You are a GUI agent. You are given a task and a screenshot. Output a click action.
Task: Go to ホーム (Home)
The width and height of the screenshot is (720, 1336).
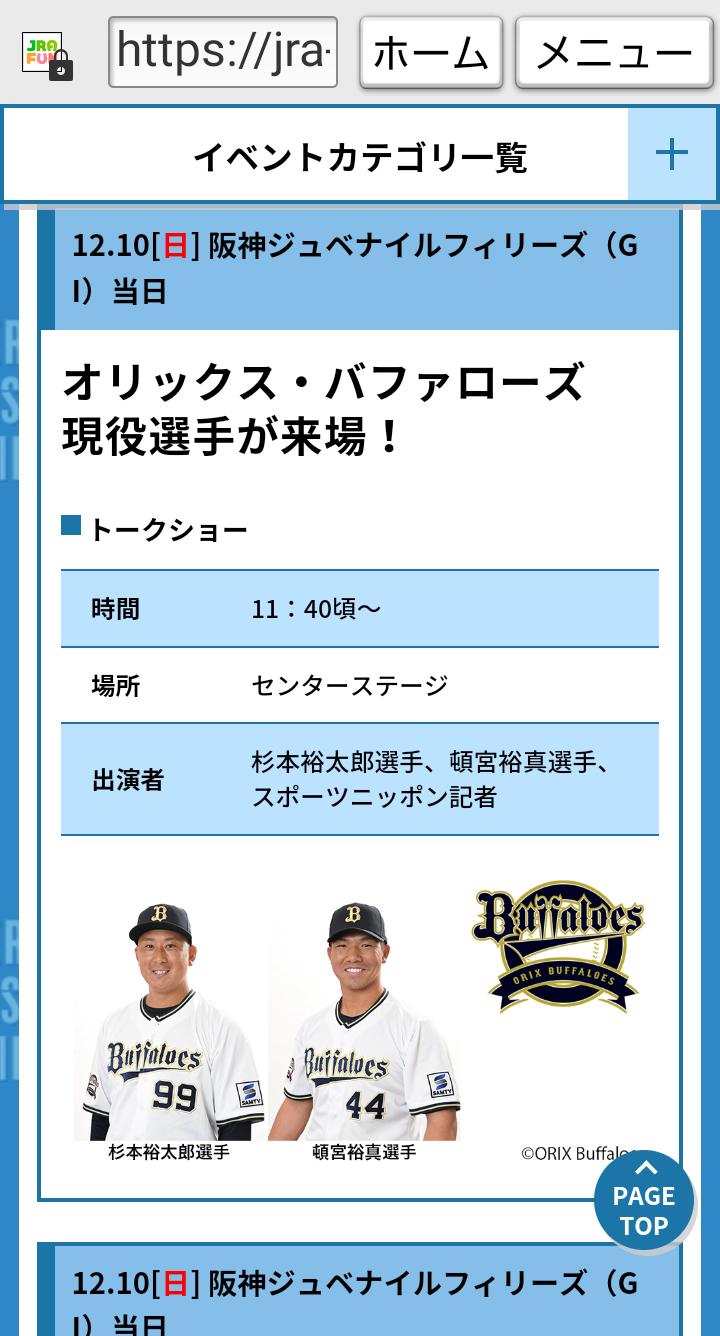431,52
